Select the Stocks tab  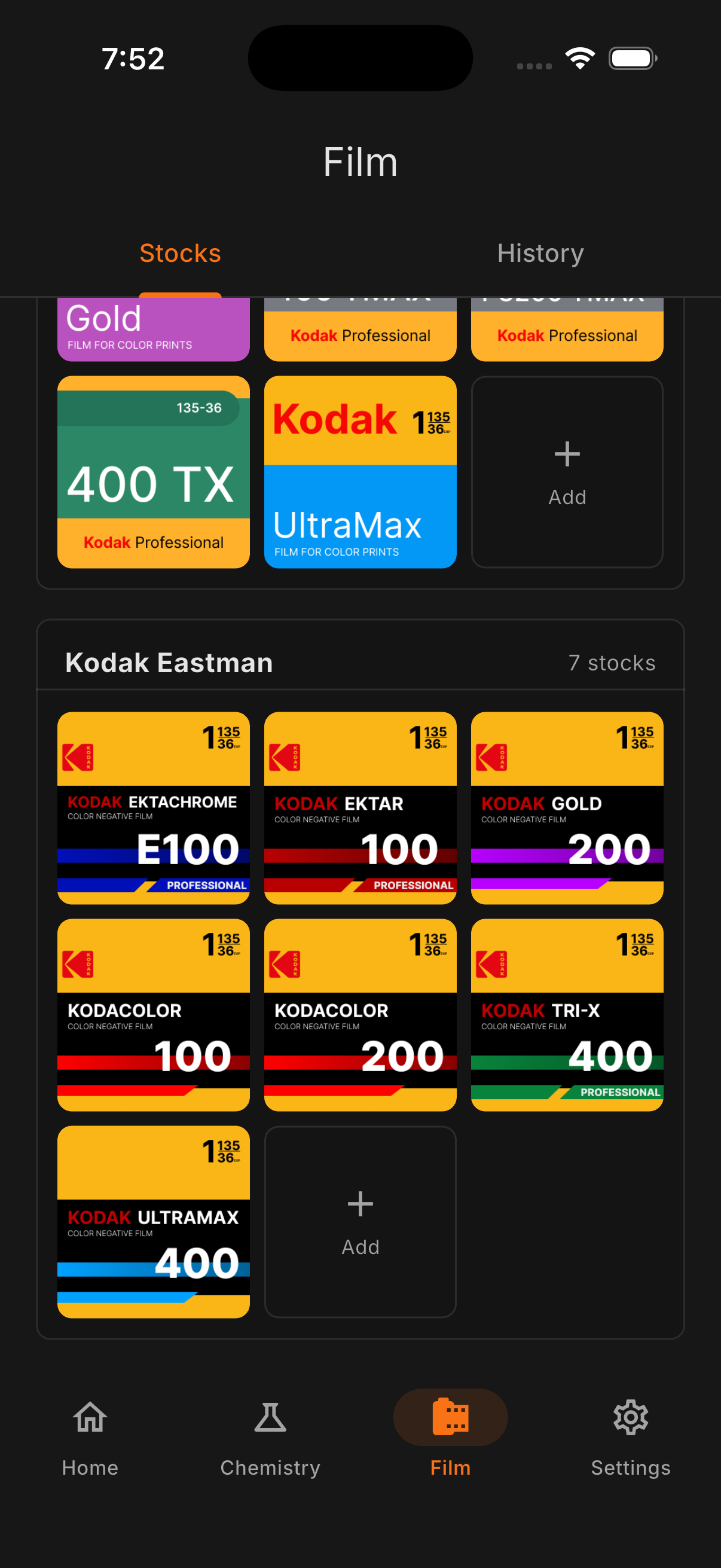(180, 253)
